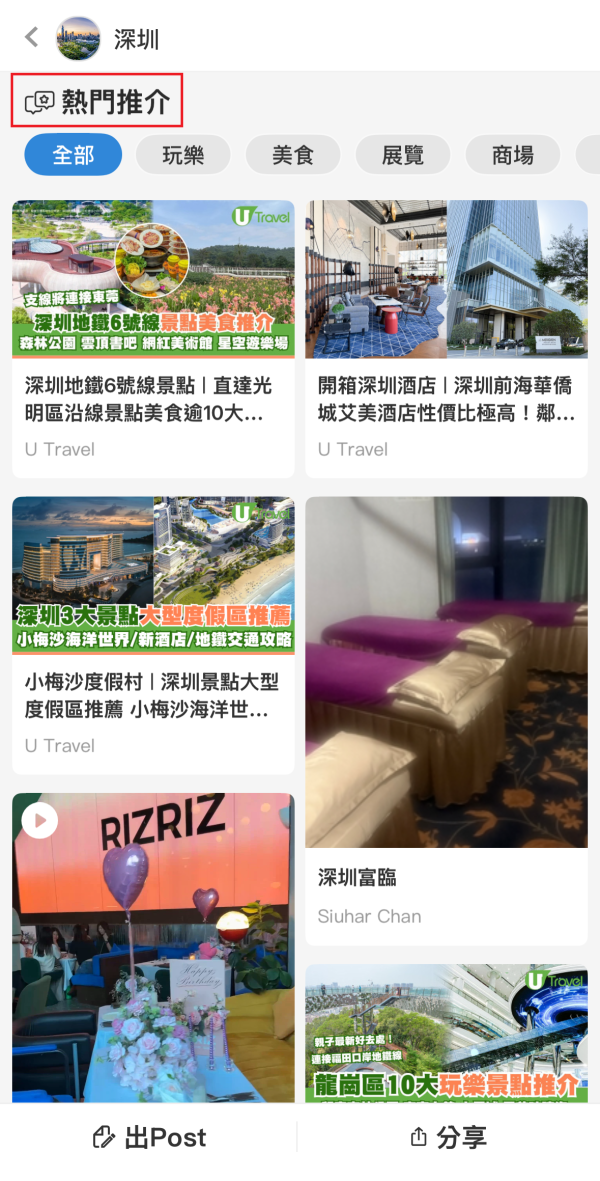This screenshot has width=600, height=1181.
Task: Open the 深圳富臨 post by Siuhar Chan
Action: click(446, 720)
